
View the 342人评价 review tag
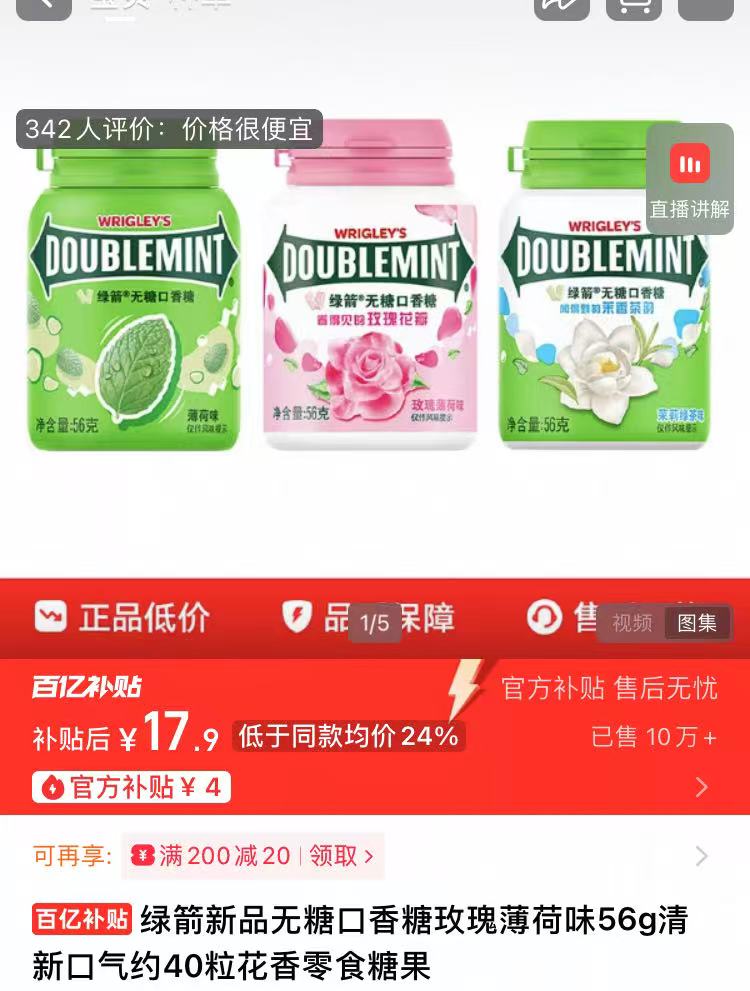coord(169,129)
